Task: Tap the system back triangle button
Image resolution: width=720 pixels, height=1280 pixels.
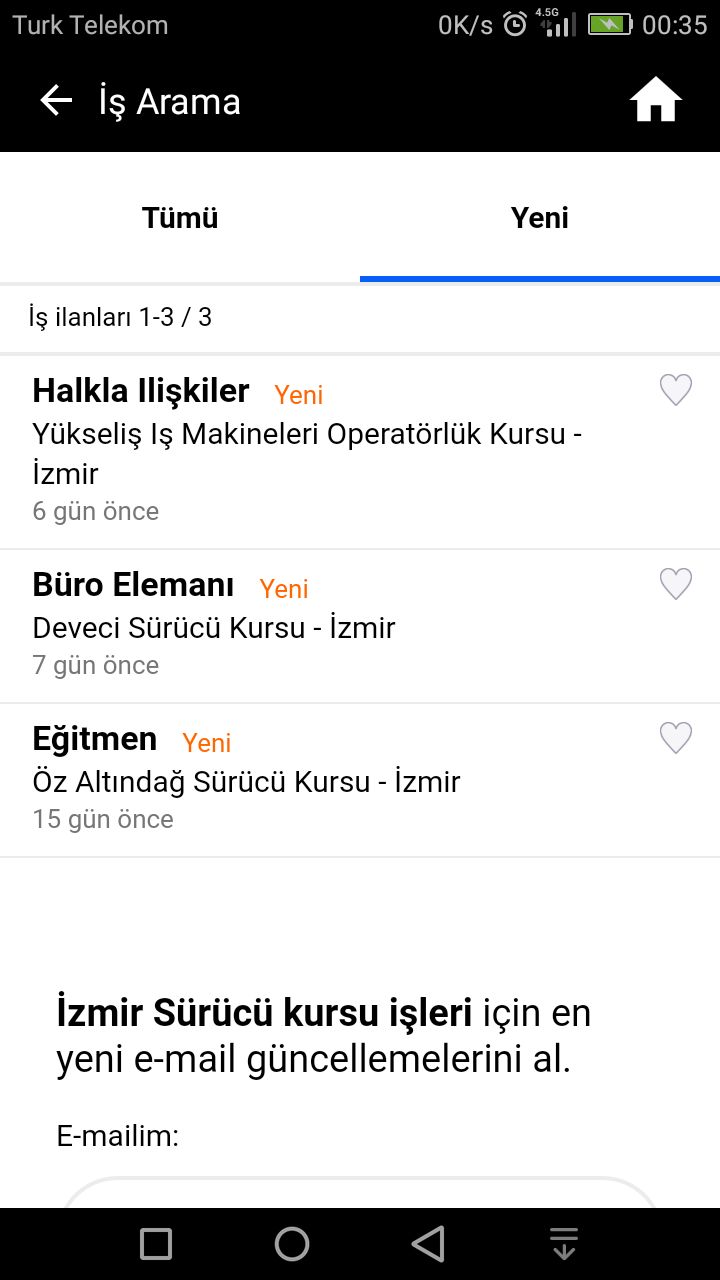Action: [428, 1244]
